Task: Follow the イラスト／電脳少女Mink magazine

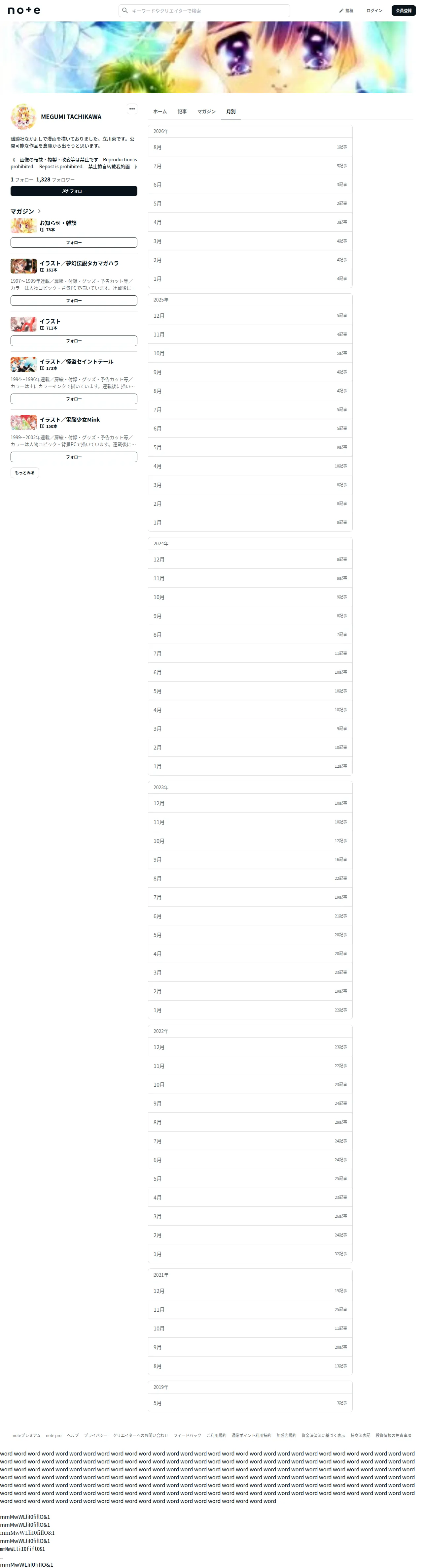Action: [x=74, y=457]
